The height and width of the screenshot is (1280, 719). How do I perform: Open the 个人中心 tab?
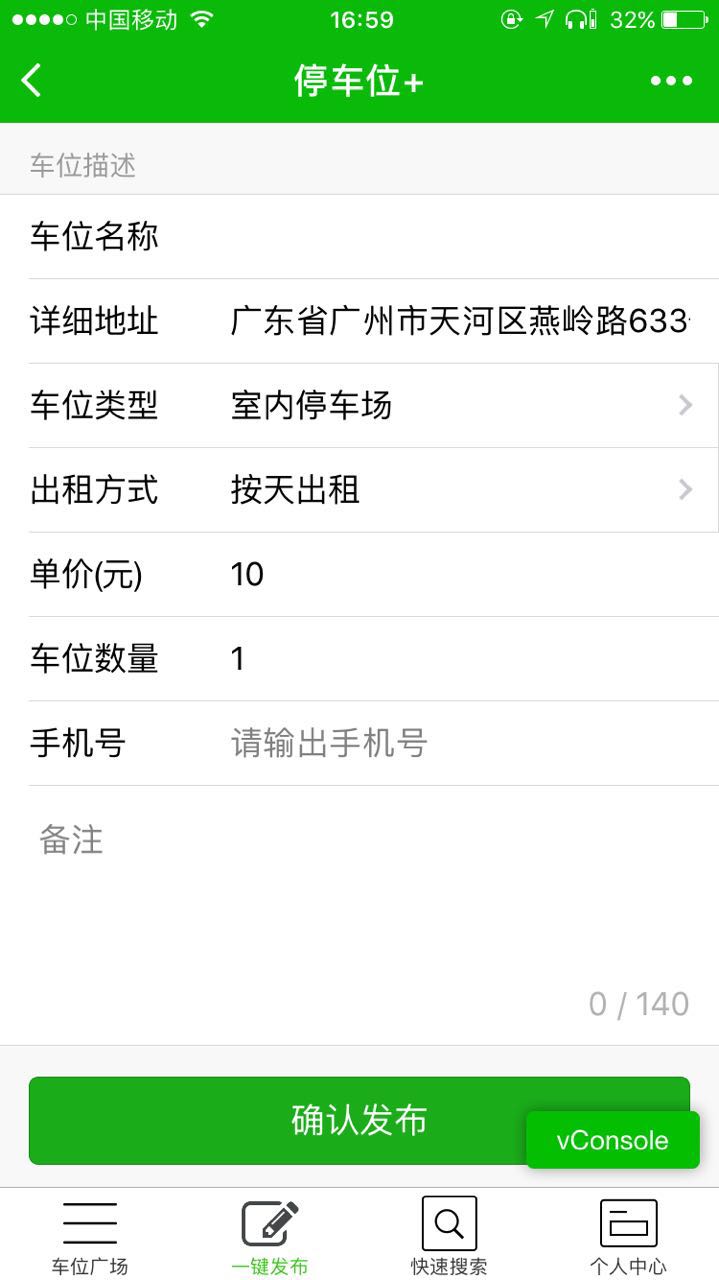(628, 1237)
